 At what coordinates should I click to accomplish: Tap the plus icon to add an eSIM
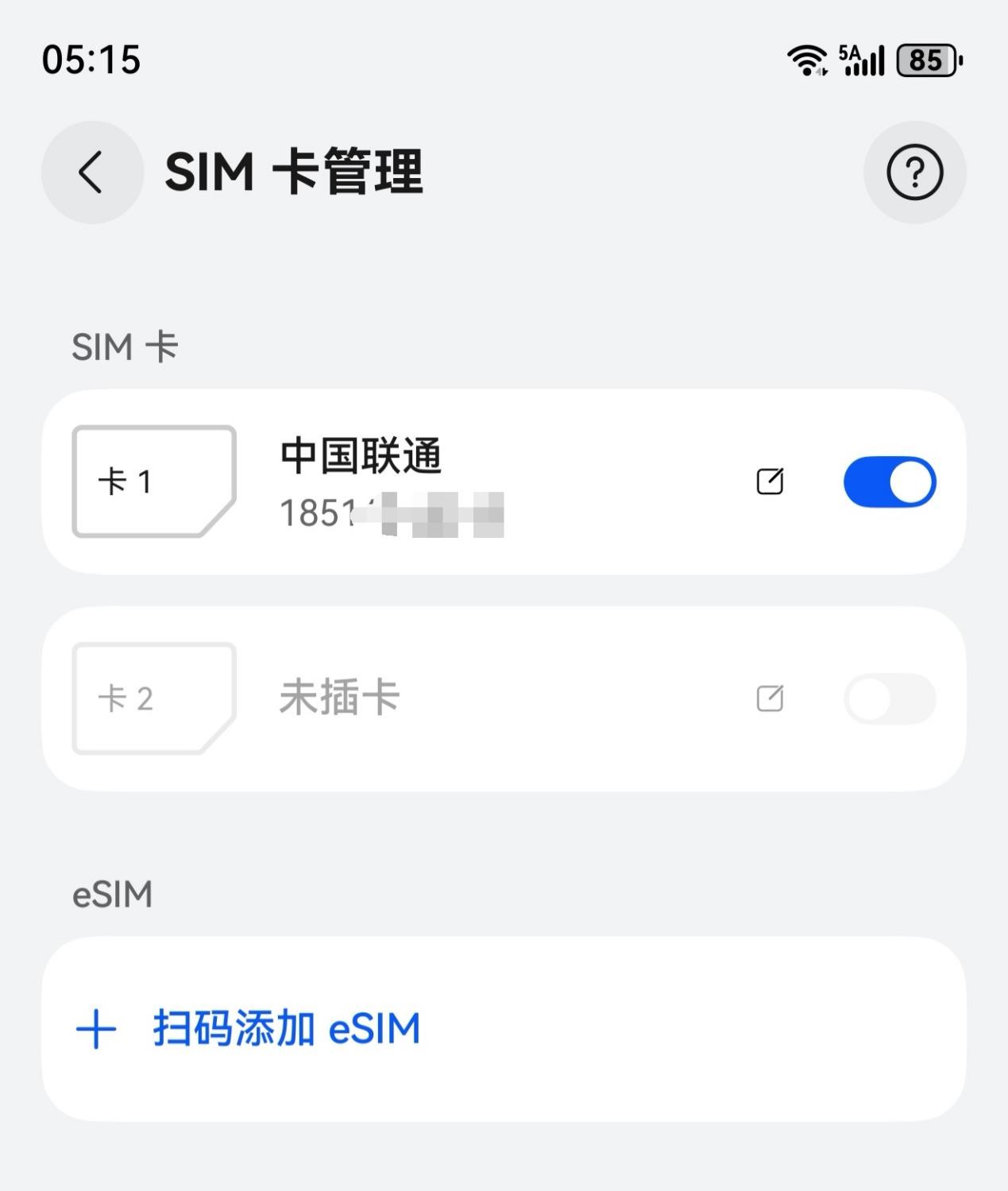tap(95, 1028)
